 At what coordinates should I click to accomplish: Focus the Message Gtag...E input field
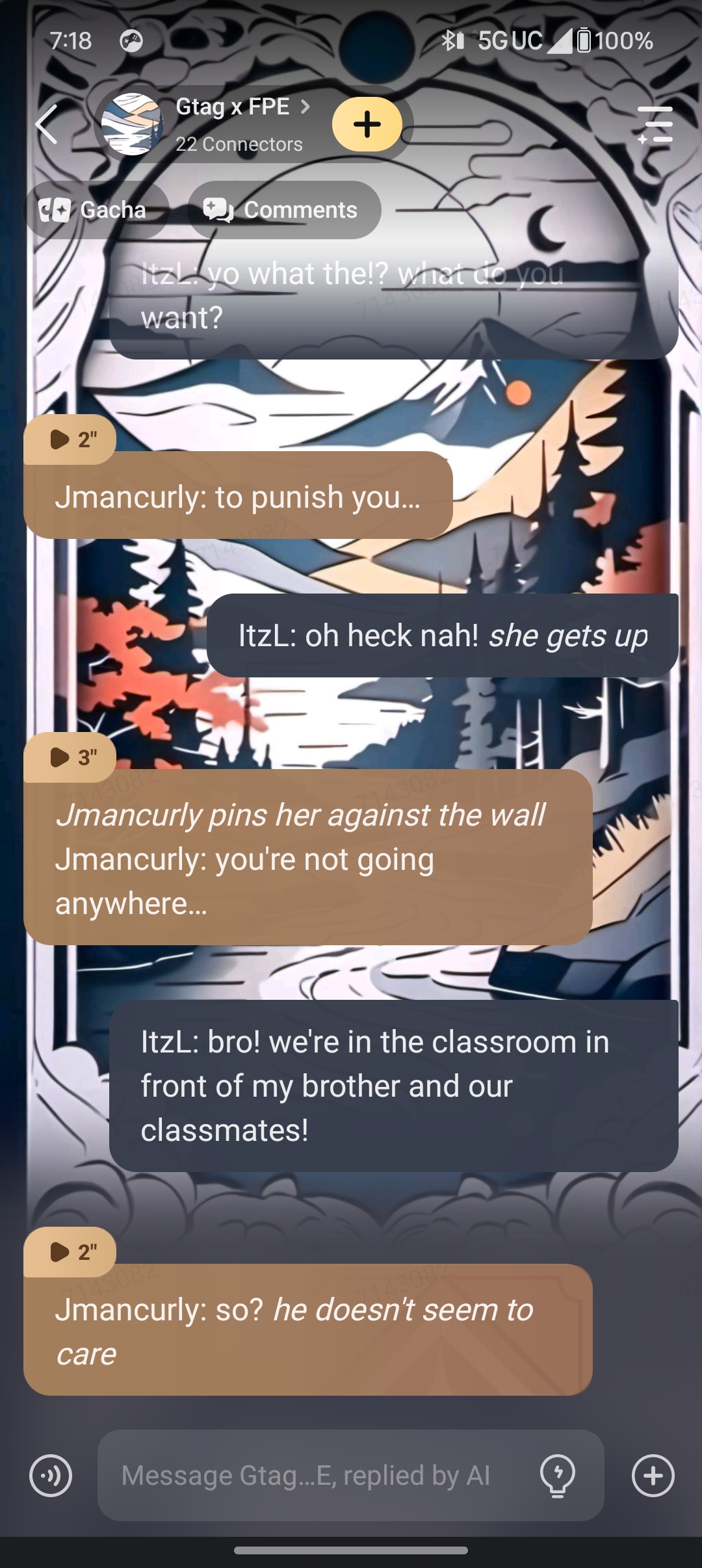[x=312, y=1476]
